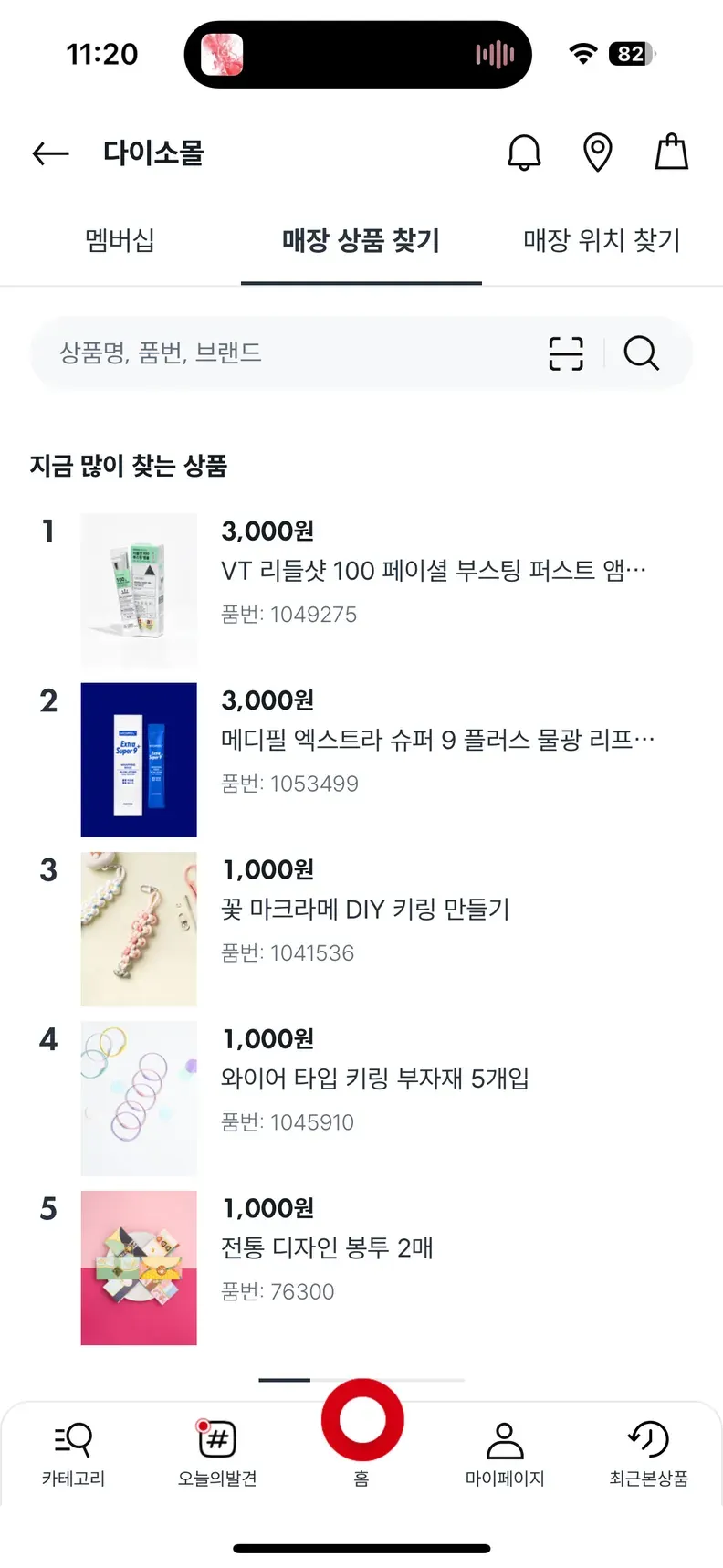Open the 마이페이지 tab
723x1568 pixels.
coord(505,1454)
